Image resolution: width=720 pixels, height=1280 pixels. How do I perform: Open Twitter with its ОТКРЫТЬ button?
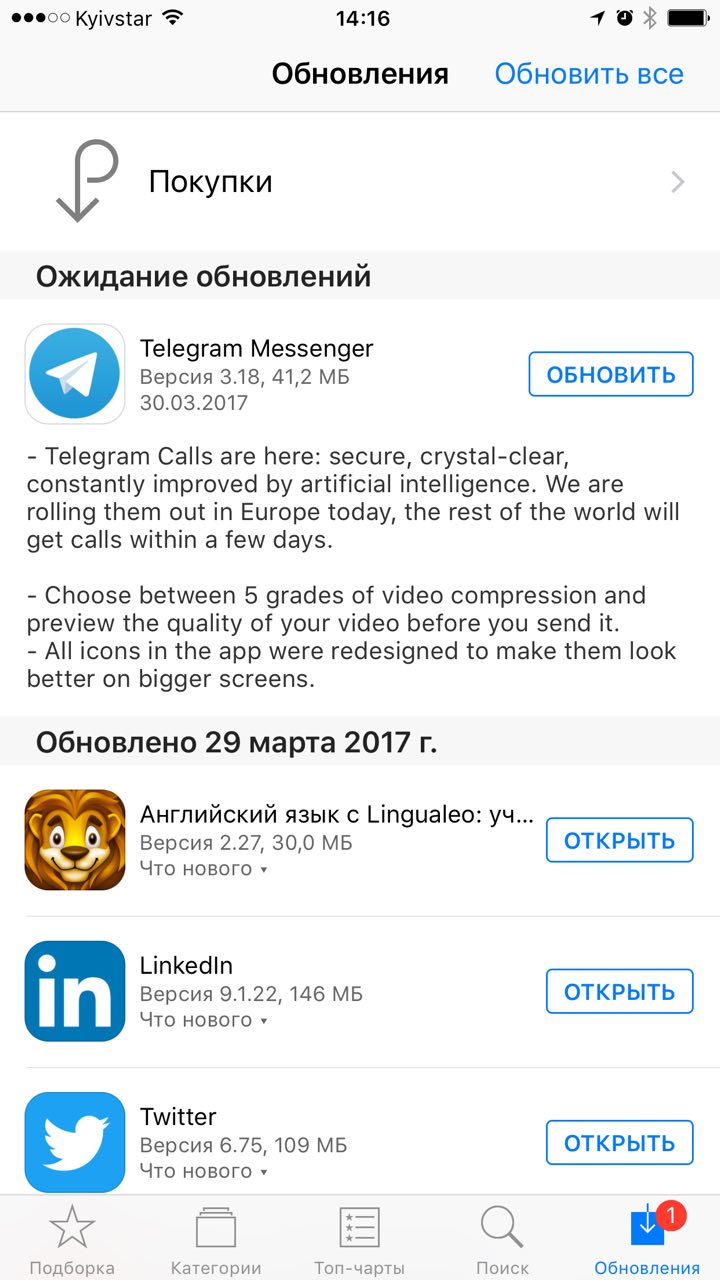(x=619, y=1143)
